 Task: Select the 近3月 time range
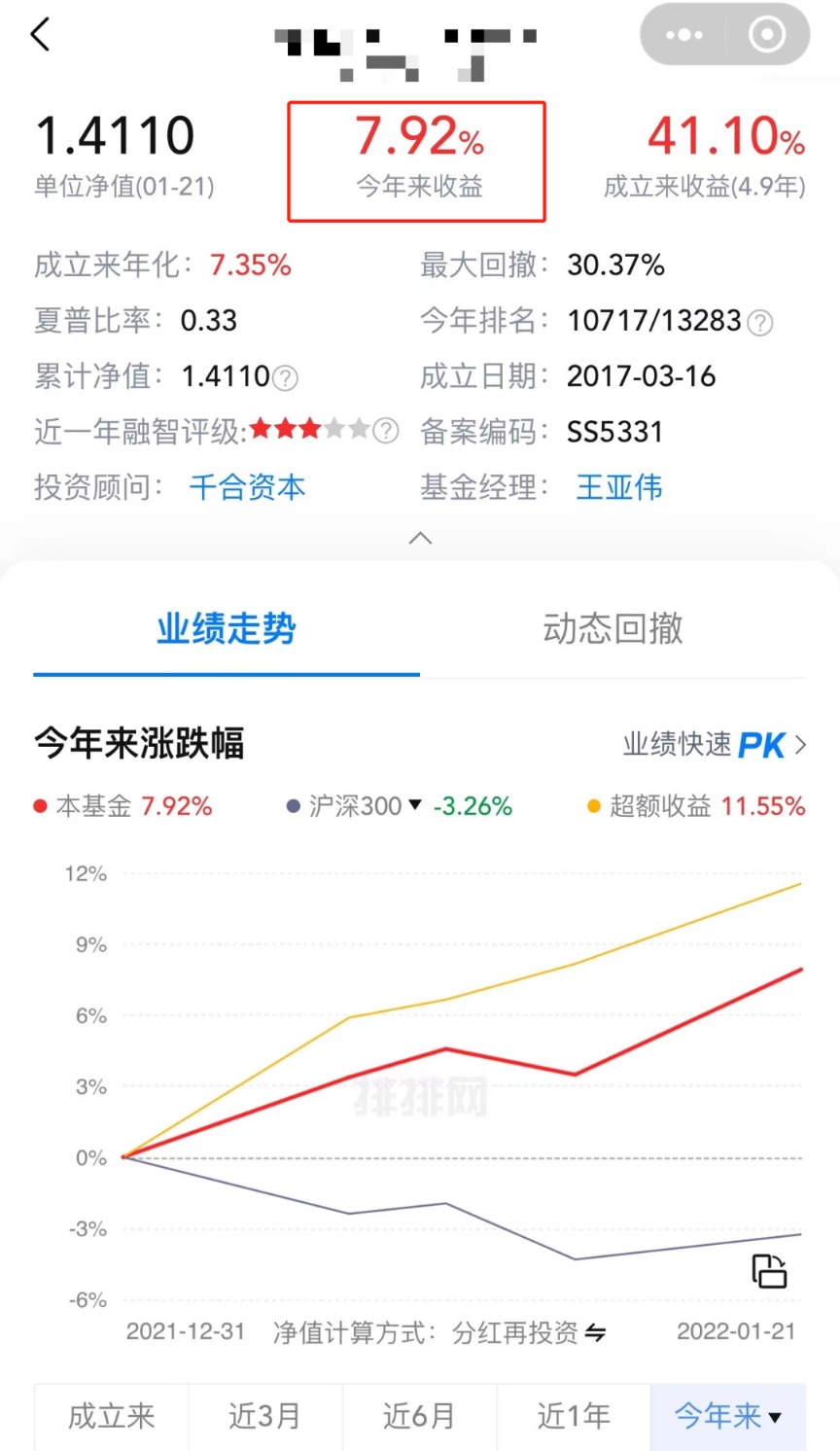tap(264, 1416)
